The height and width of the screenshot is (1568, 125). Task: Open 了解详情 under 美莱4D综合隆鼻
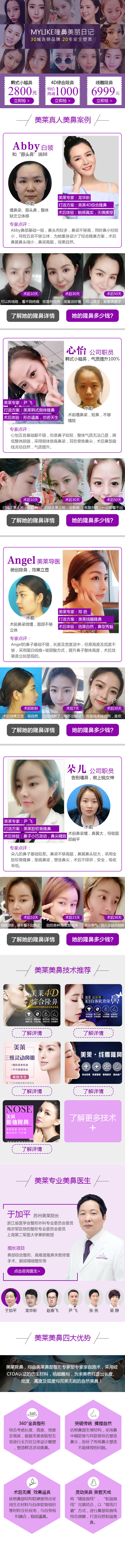(x=32, y=1033)
